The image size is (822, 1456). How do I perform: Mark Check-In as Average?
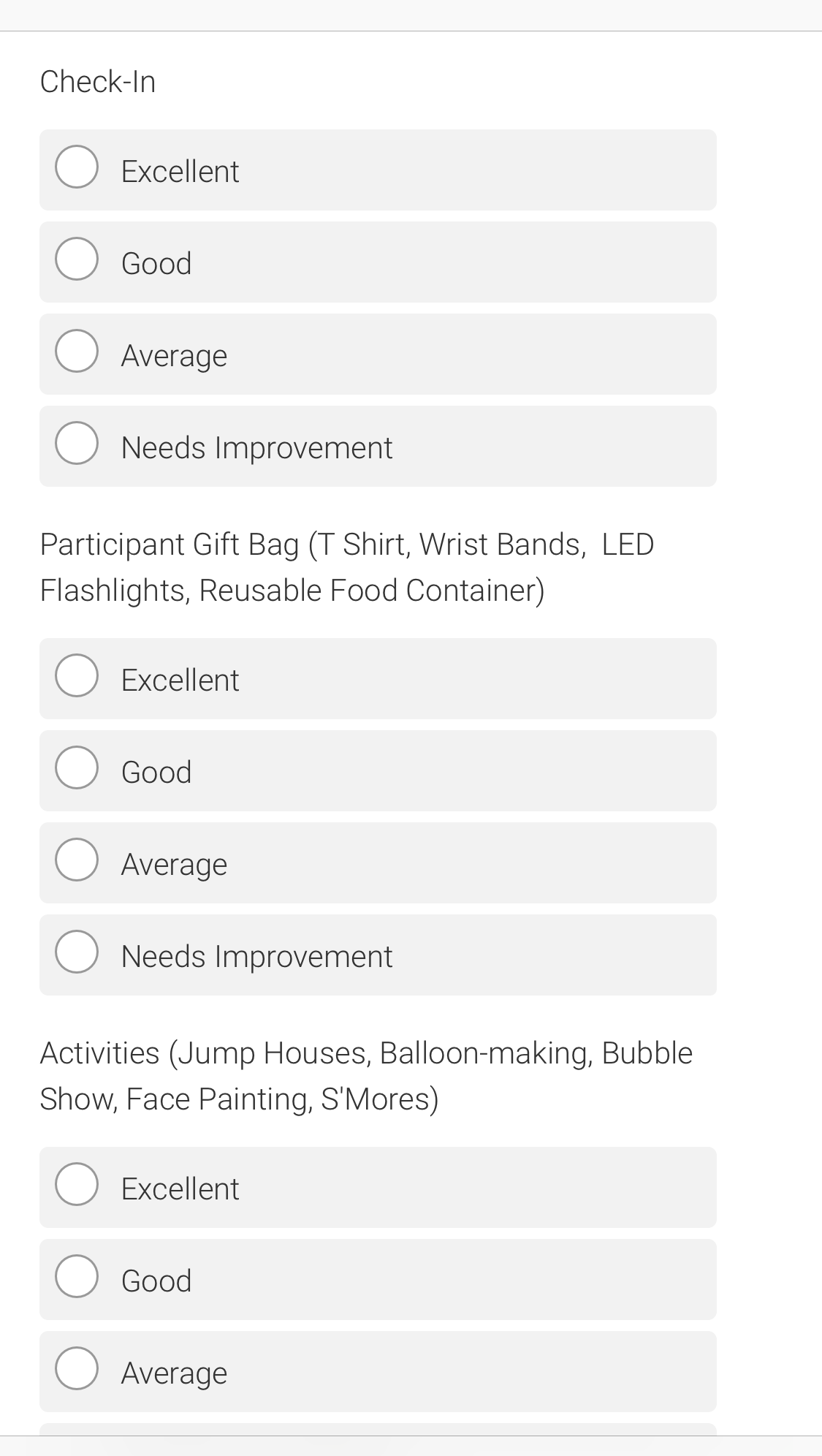tap(378, 354)
